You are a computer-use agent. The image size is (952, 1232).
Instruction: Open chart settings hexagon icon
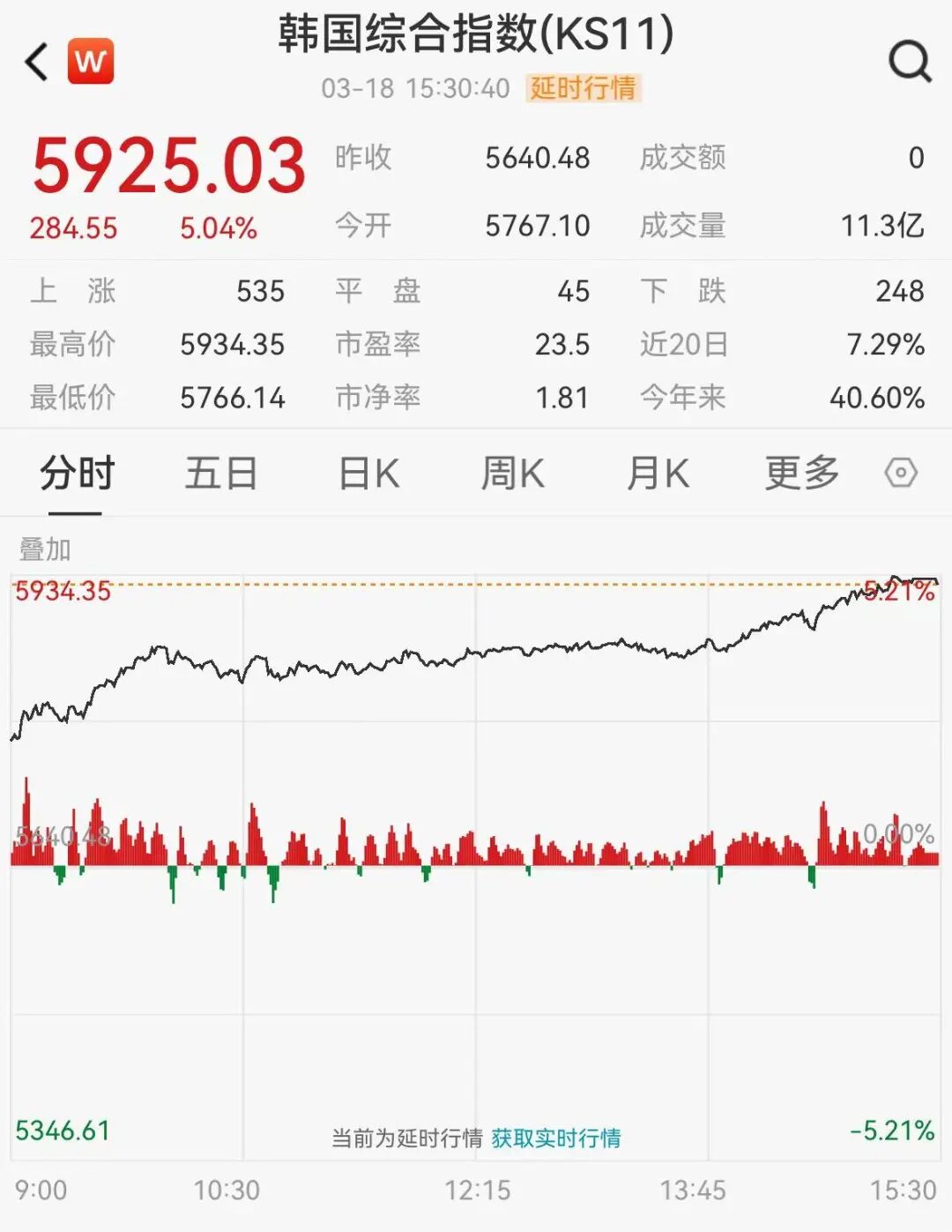click(x=900, y=474)
